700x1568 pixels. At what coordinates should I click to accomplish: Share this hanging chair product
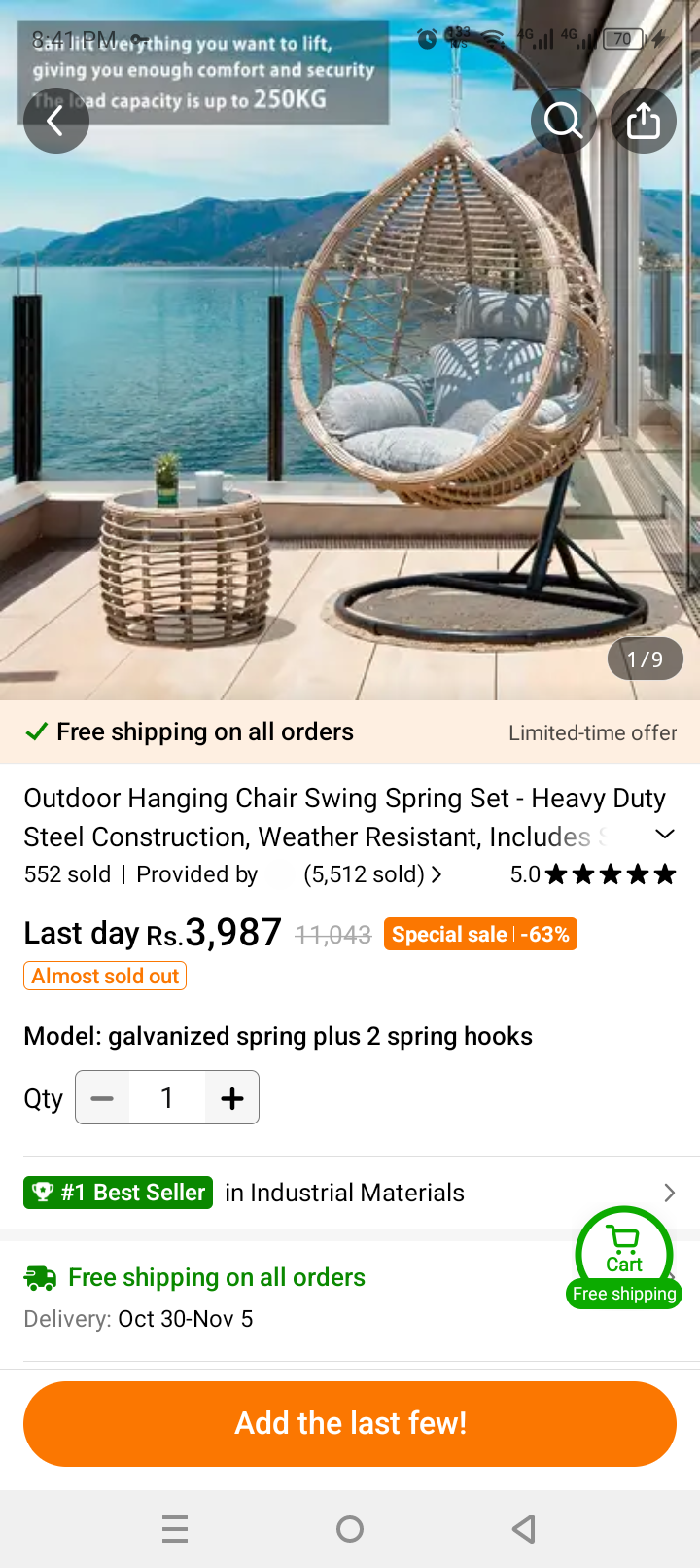(x=644, y=122)
